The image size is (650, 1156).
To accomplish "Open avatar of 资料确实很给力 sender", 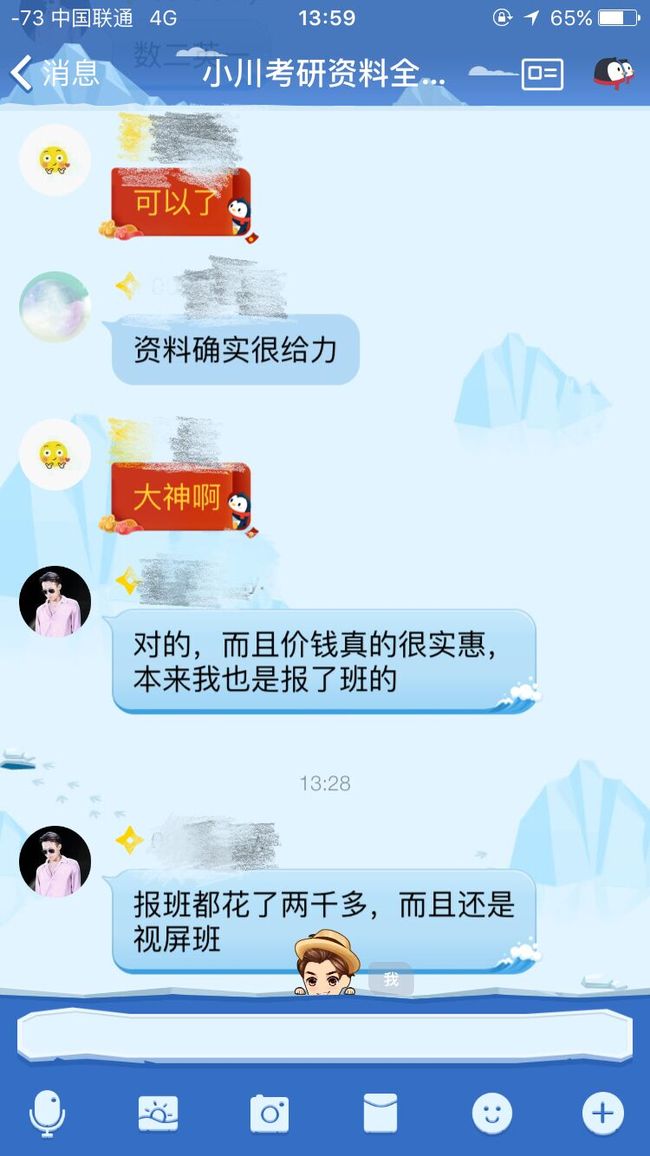I will point(55,307).
